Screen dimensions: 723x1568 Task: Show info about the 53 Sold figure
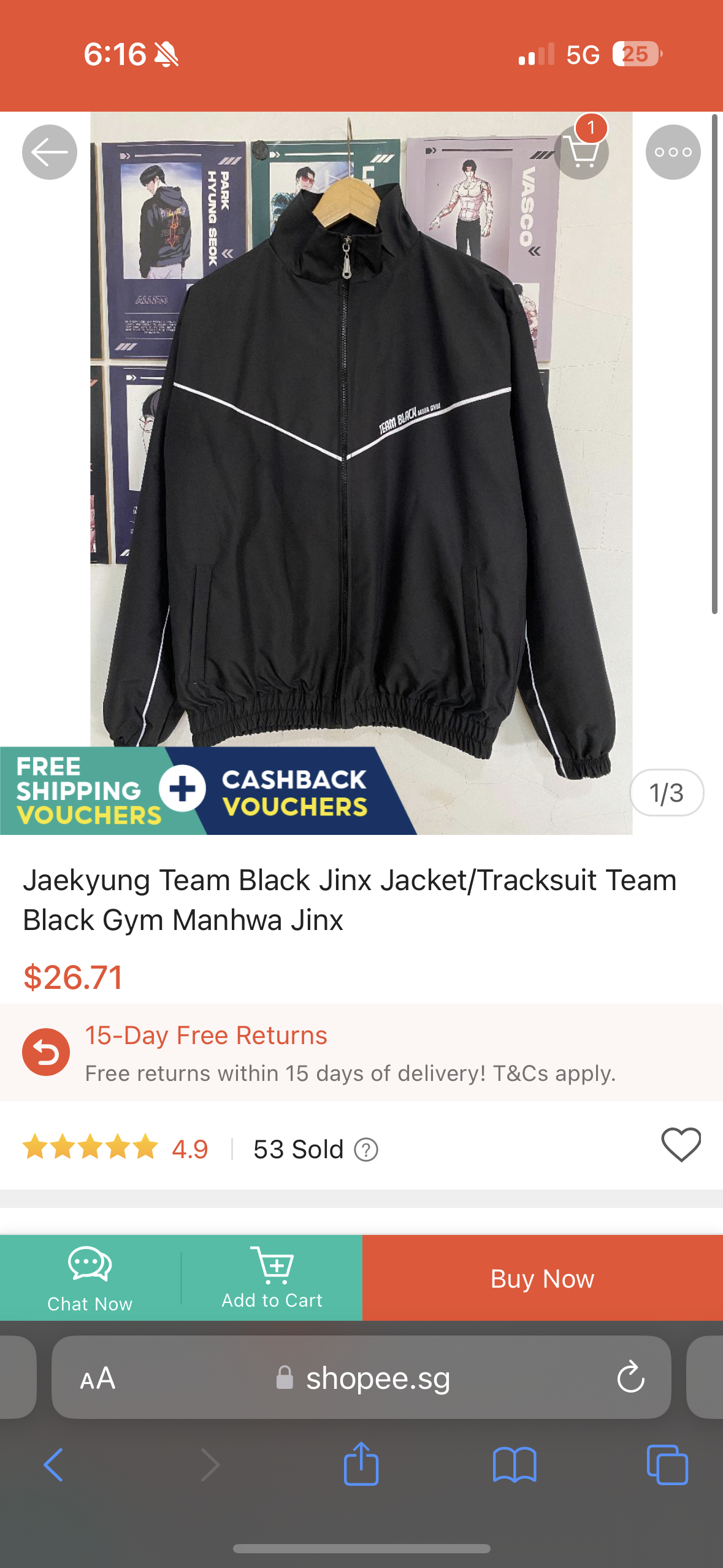point(366,1150)
